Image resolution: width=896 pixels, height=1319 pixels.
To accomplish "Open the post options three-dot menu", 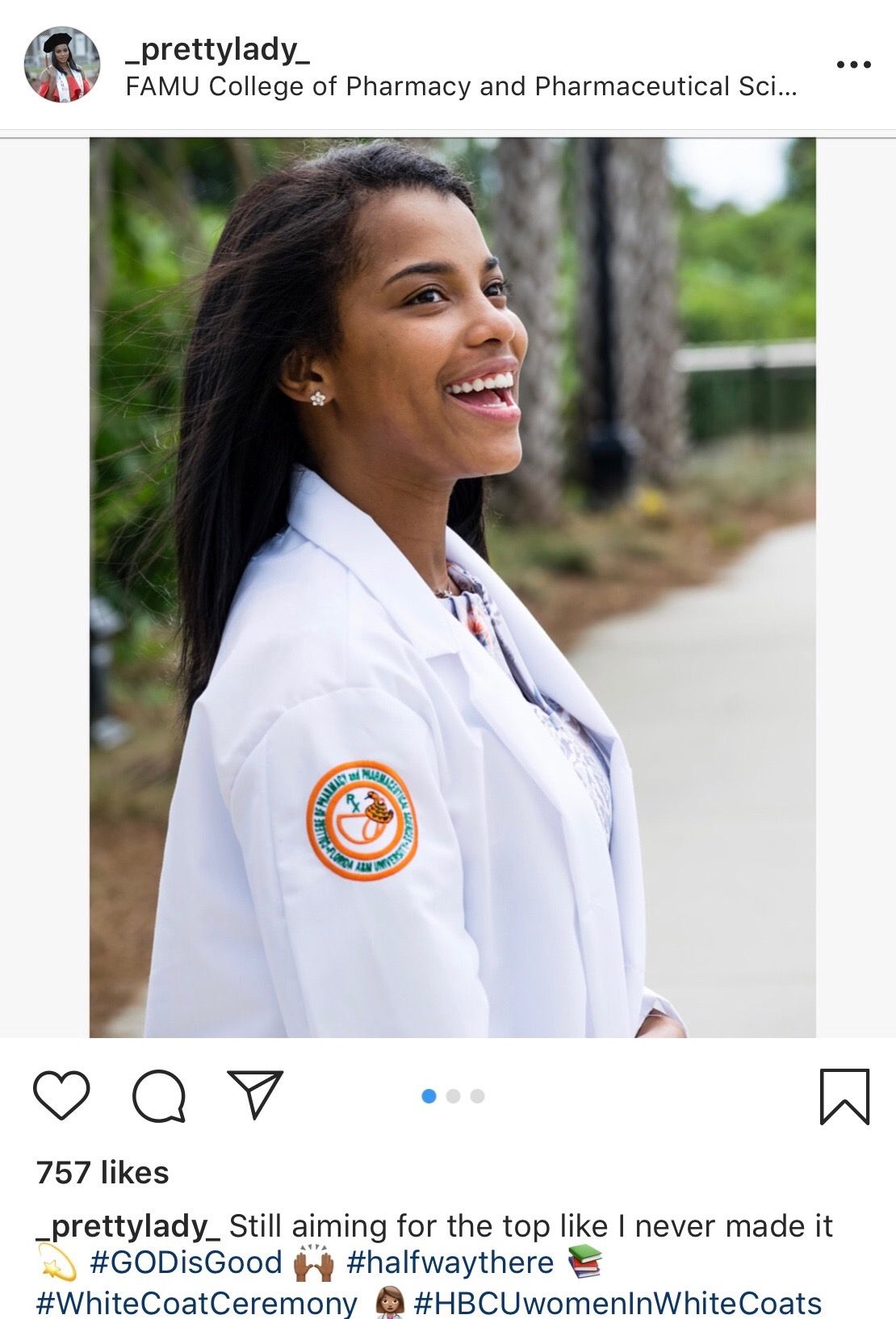I will pos(853,65).
